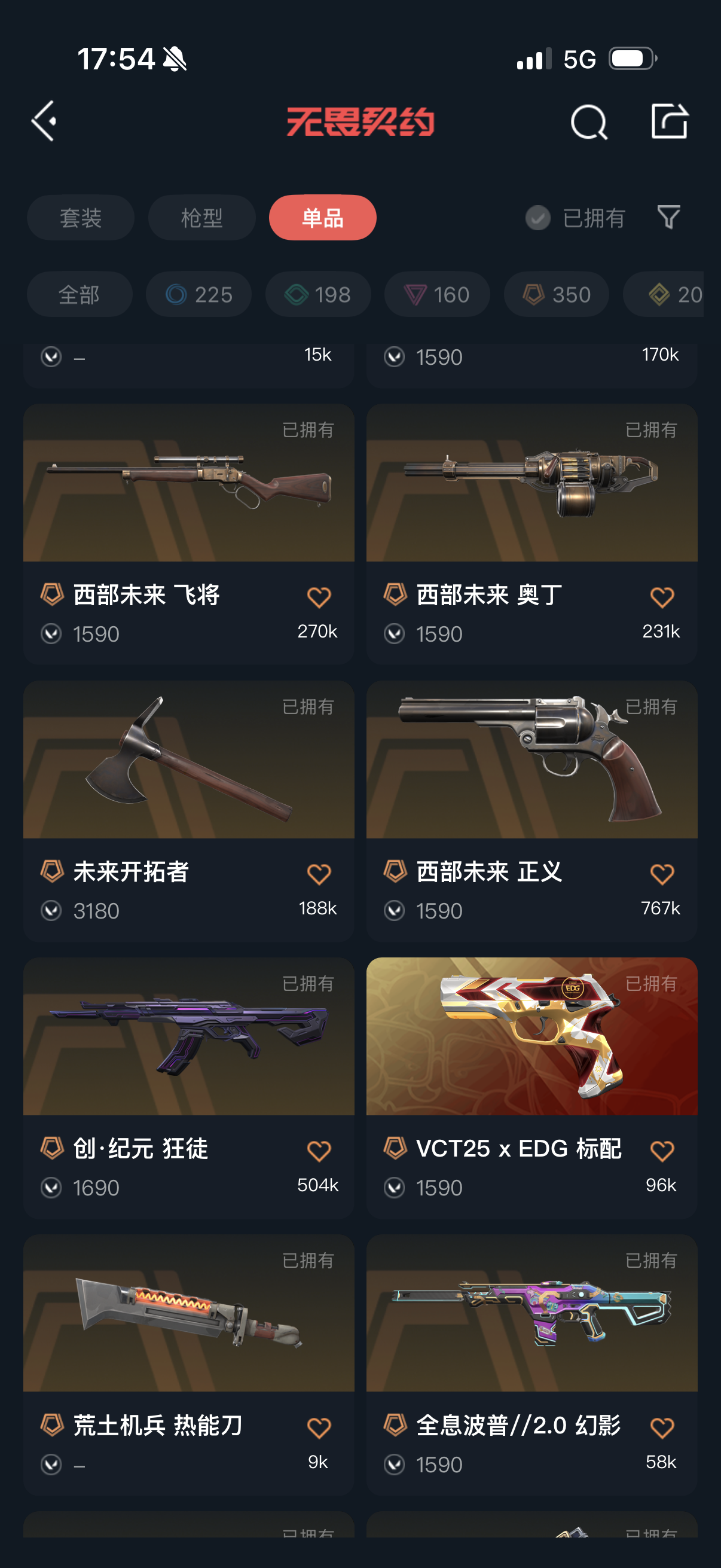Filter by the 198 tier chip
The width and height of the screenshot is (721, 1568).
point(317,295)
